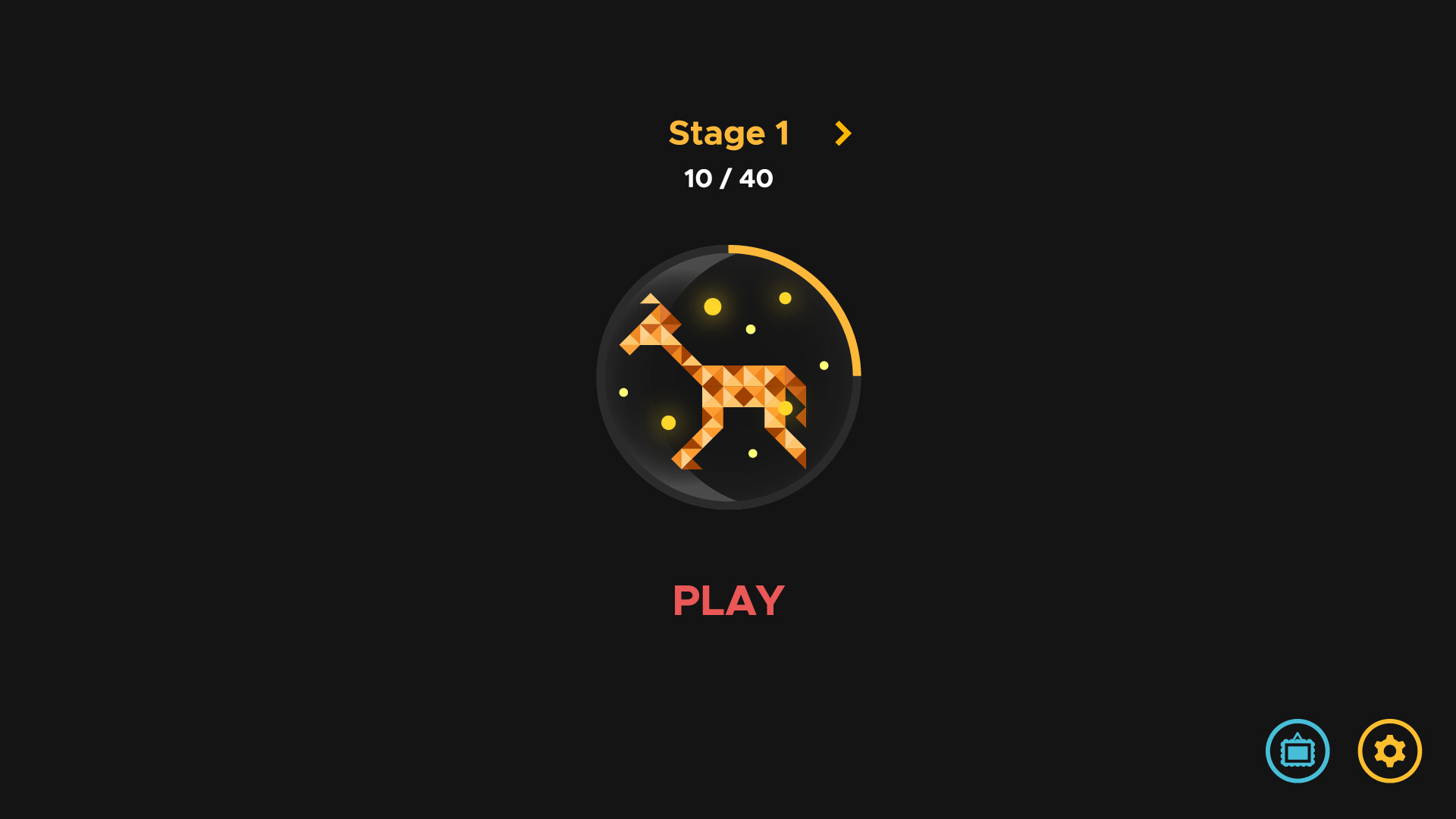Go to the next stage arrow
The height and width of the screenshot is (819, 1456).
click(x=843, y=133)
